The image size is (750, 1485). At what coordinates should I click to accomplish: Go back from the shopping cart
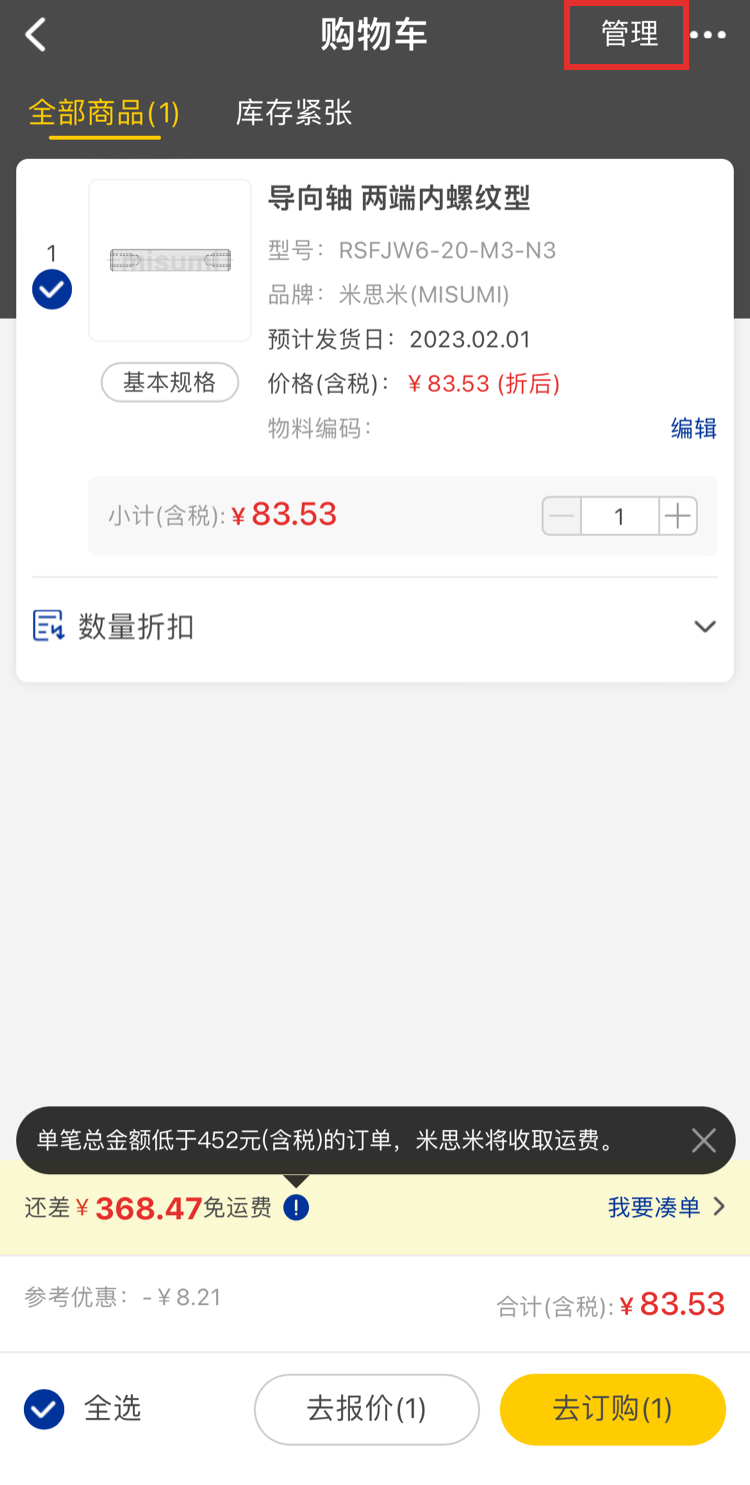[x=36, y=36]
